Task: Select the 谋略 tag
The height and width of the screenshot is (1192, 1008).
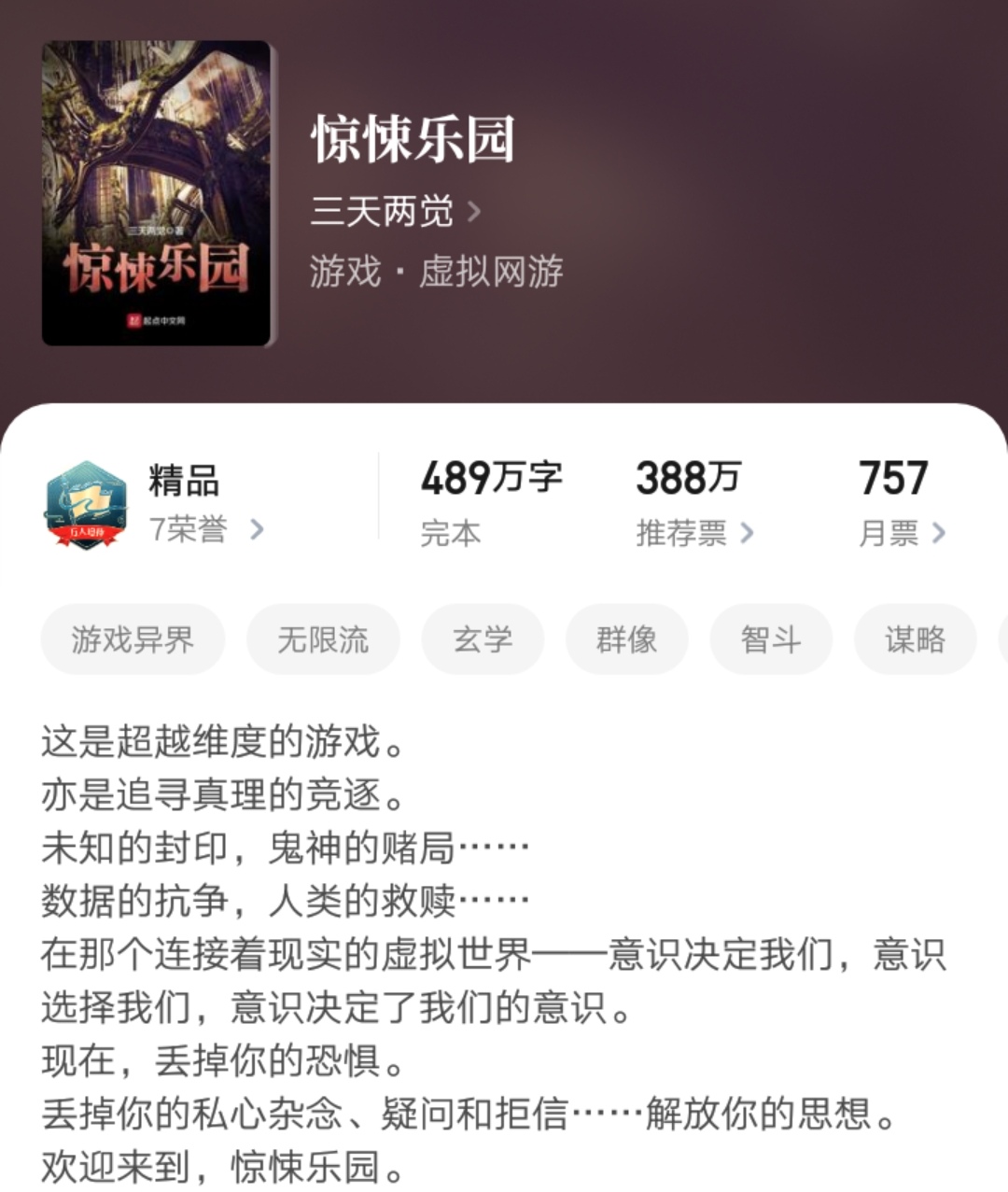Action: [x=917, y=638]
